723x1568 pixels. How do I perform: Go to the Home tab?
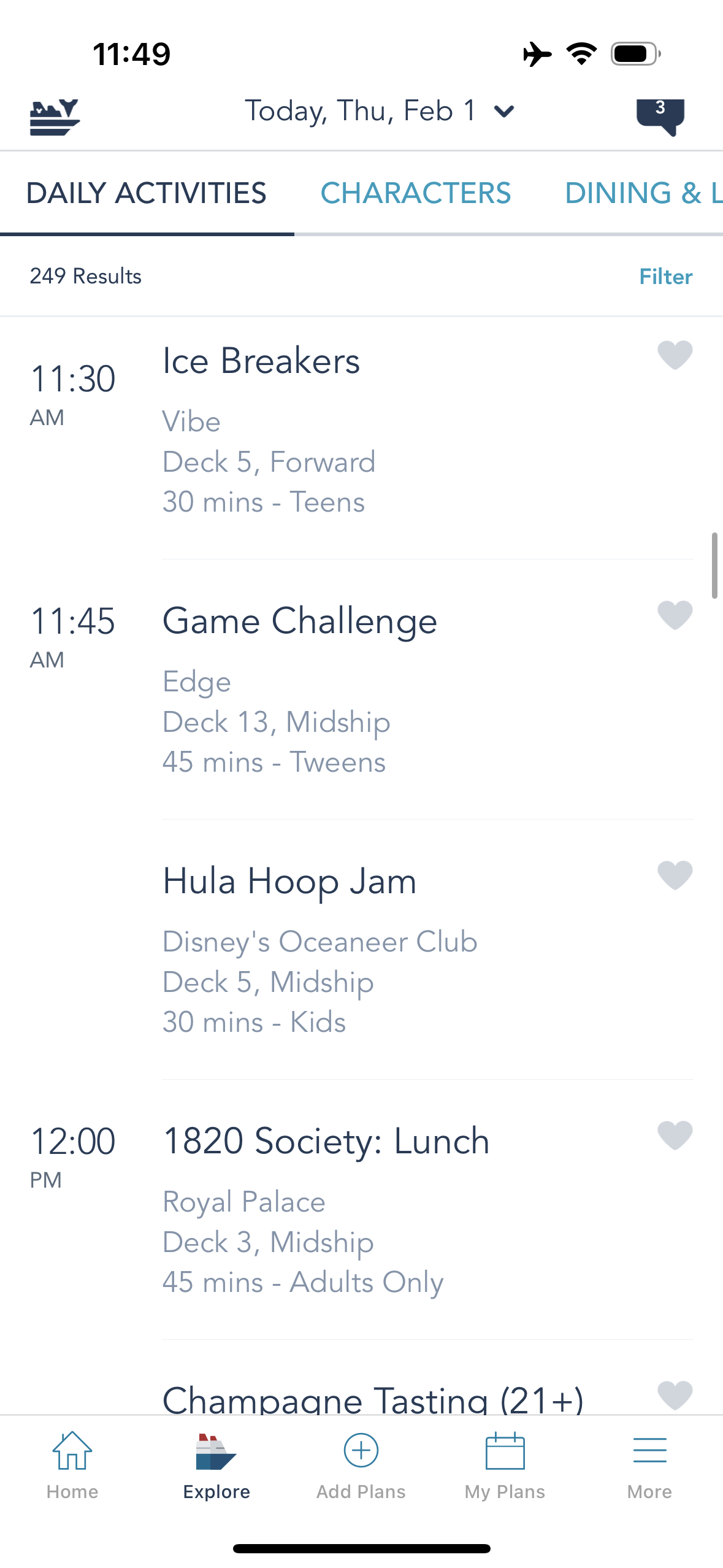pos(72,1465)
